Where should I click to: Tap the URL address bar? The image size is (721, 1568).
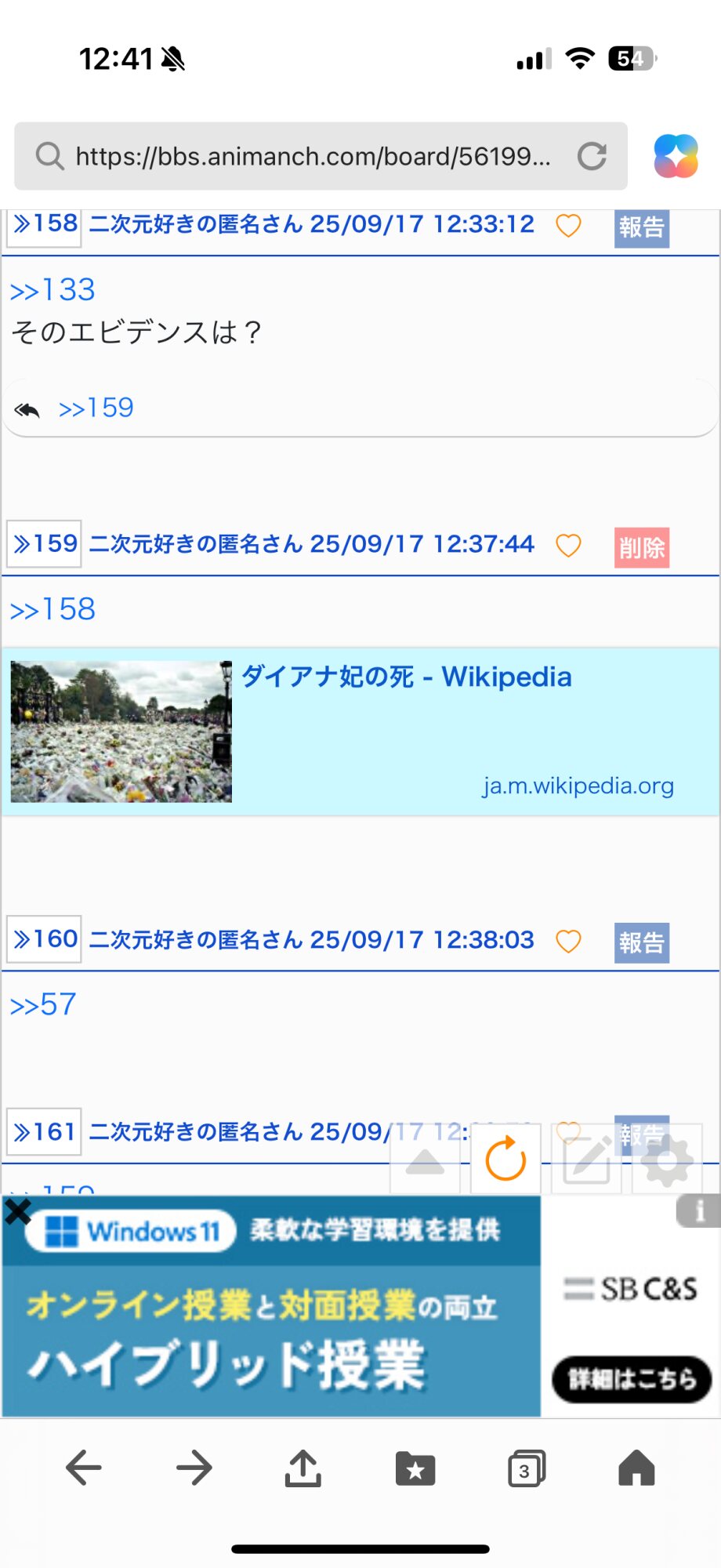tap(312, 156)
